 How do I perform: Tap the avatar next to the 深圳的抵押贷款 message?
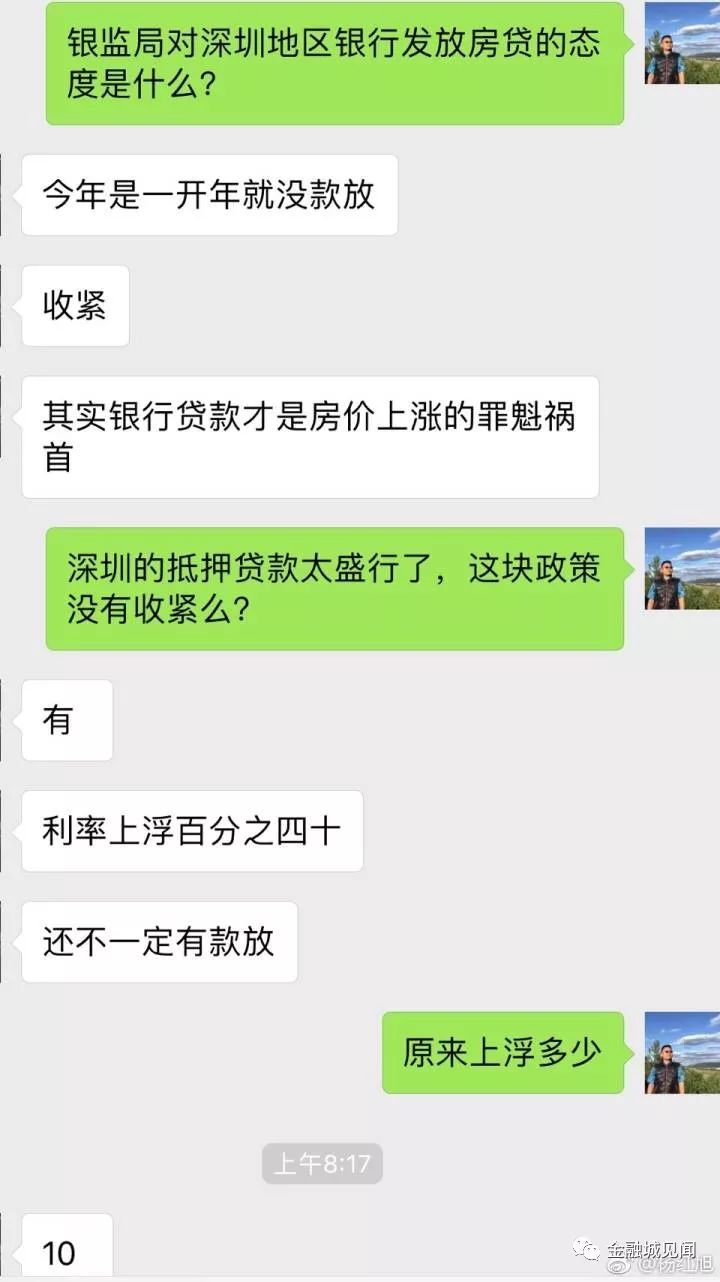coord(681,569)
